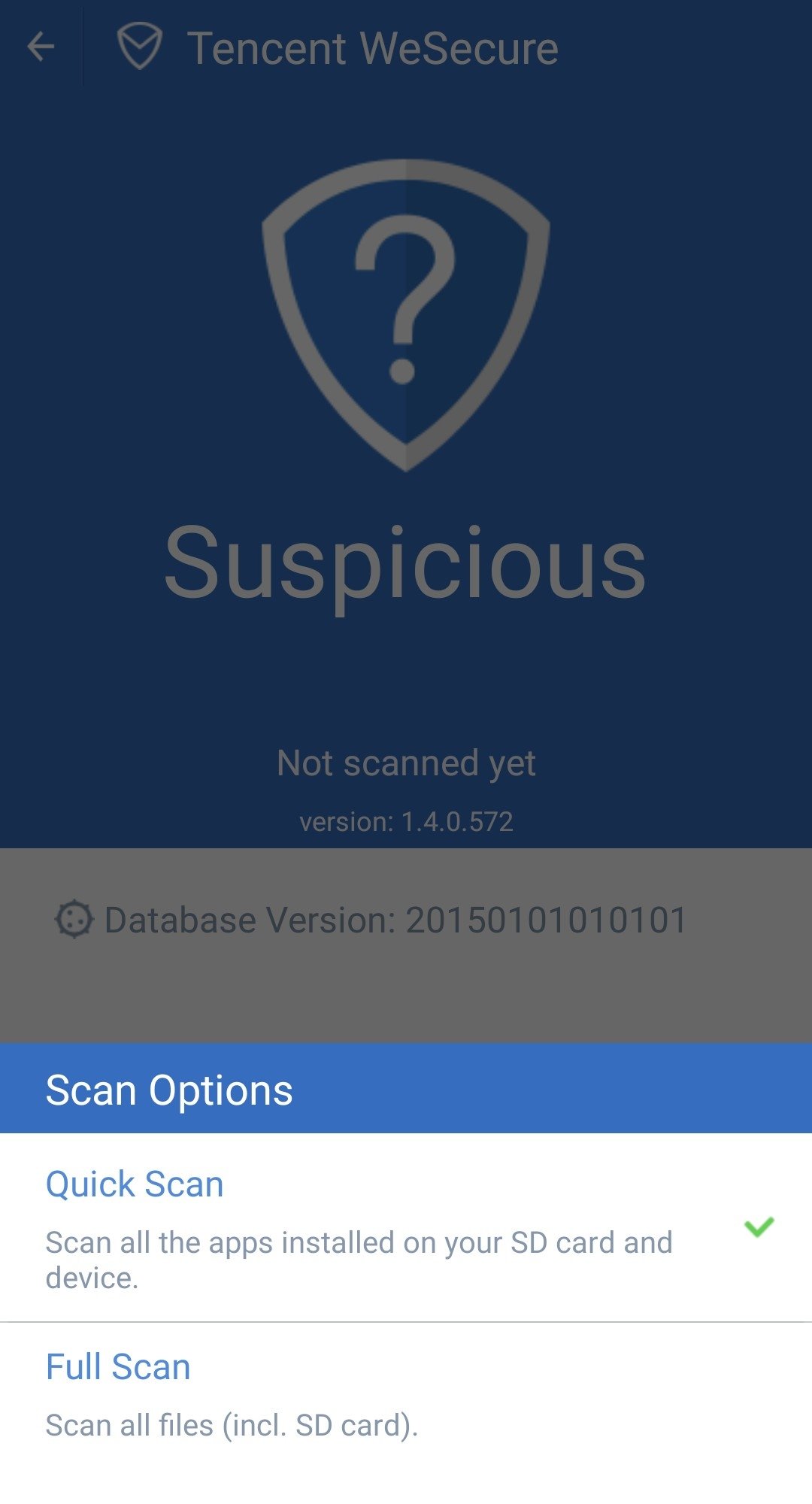Select the Quick Scan option
The height and width of the screenshot is (1504, 812).
pos(406,1227)
